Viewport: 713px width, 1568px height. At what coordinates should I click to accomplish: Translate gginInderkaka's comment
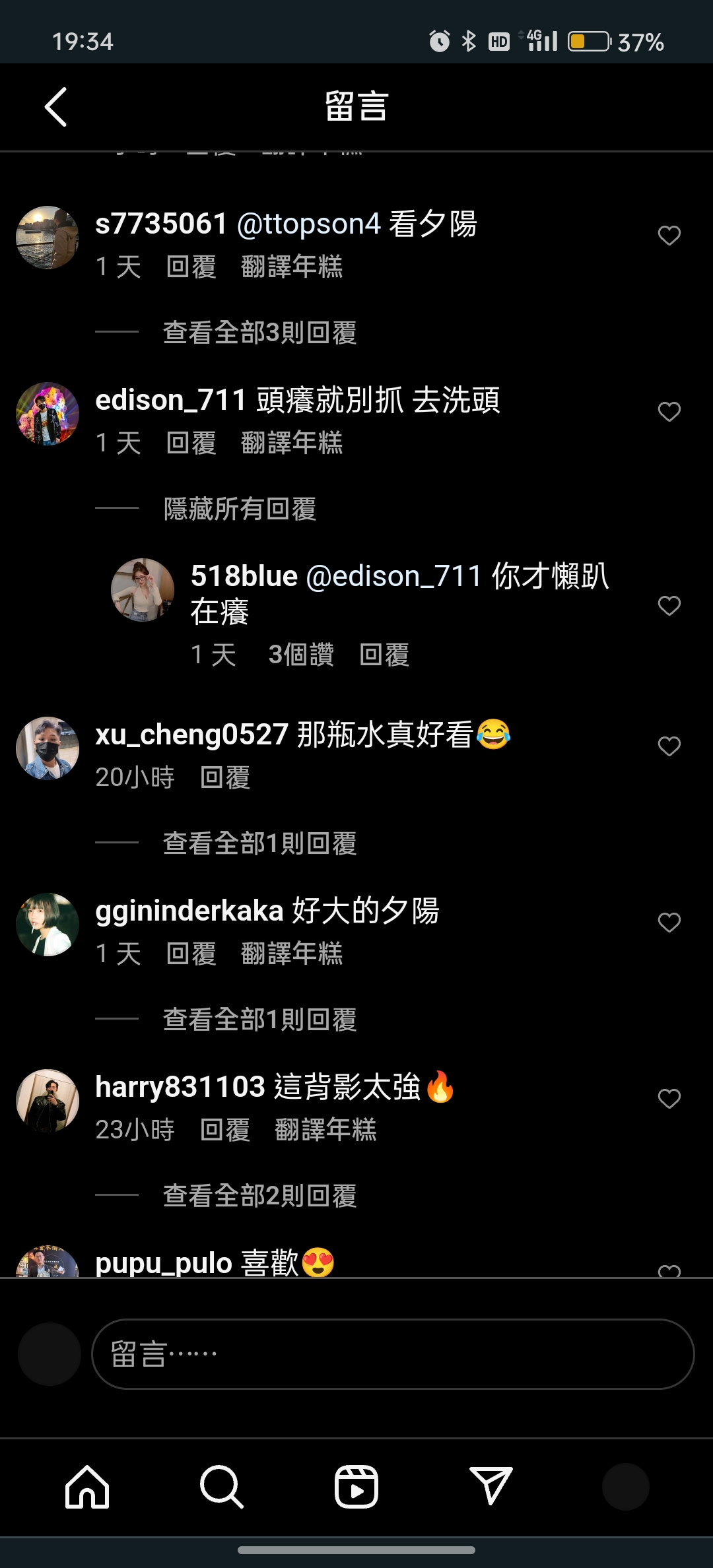[x=292, y=954]
